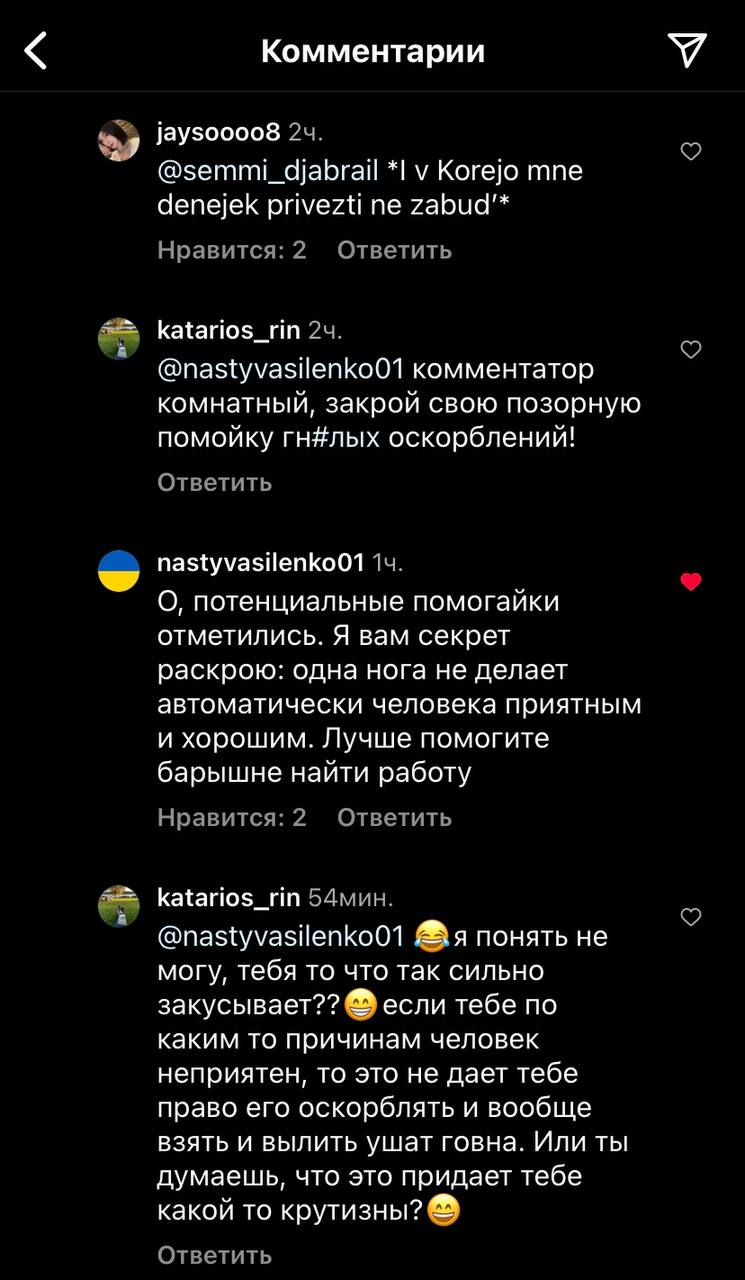Go back from the Комментарии screen
Screen dimensions: 745x1280
(x=36, y=50)
